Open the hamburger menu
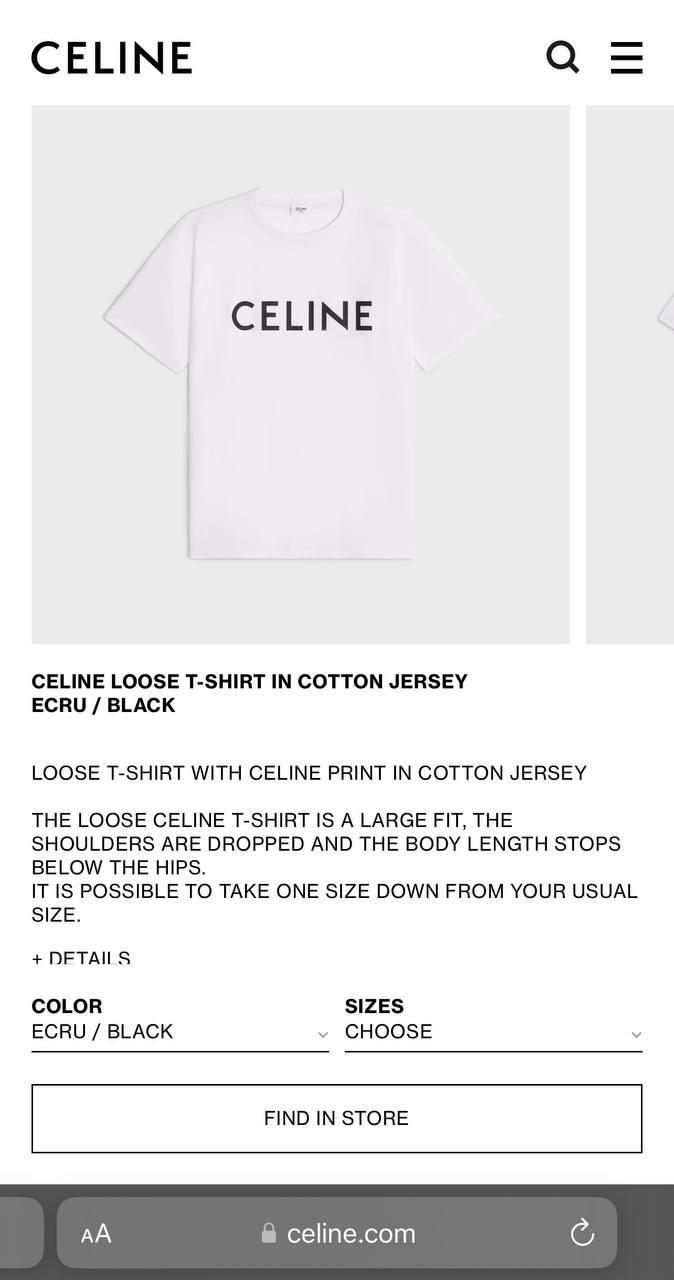 (626, 57)
